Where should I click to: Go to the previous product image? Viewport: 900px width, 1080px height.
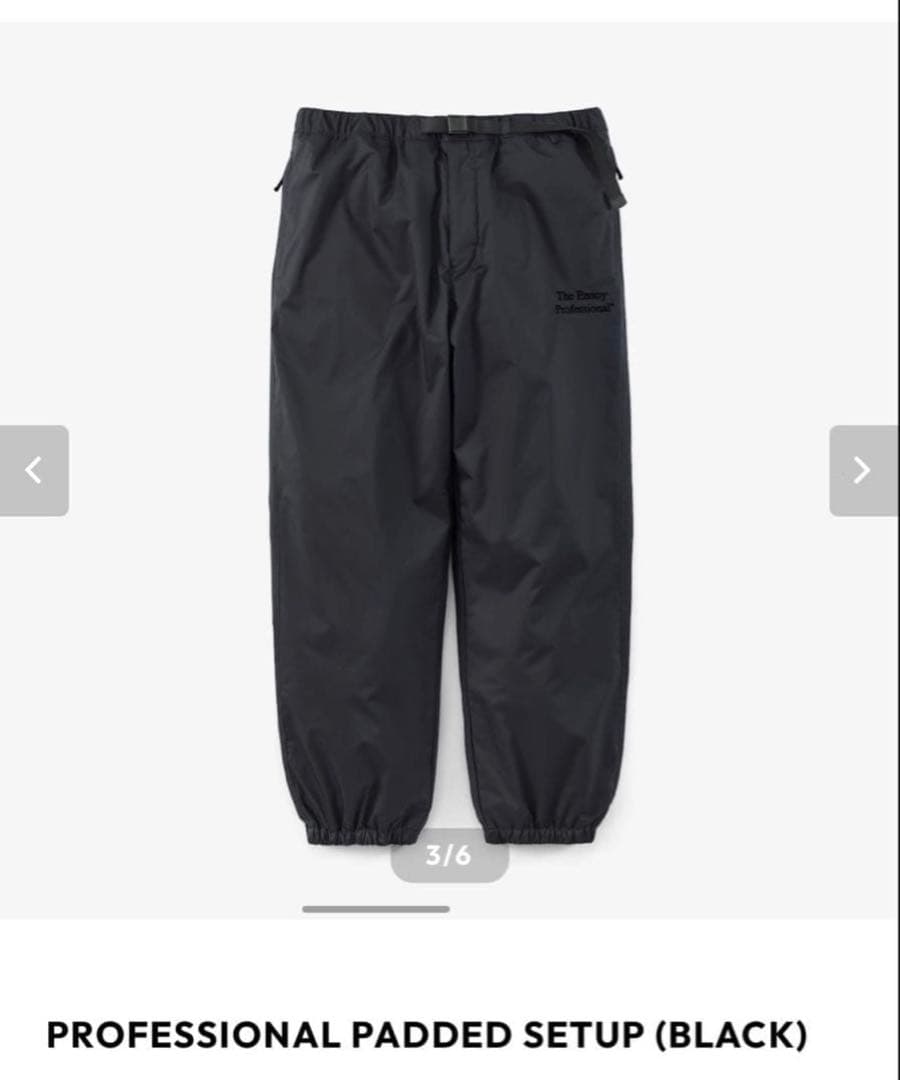(x=34, y=471)
